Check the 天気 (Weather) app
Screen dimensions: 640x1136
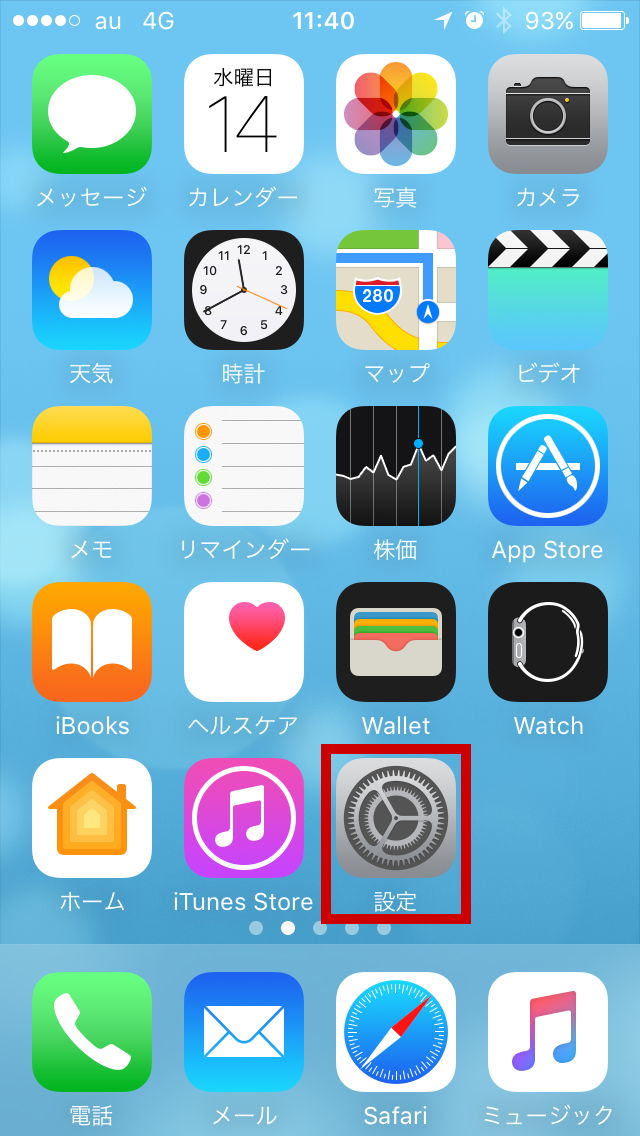(92, 290)
